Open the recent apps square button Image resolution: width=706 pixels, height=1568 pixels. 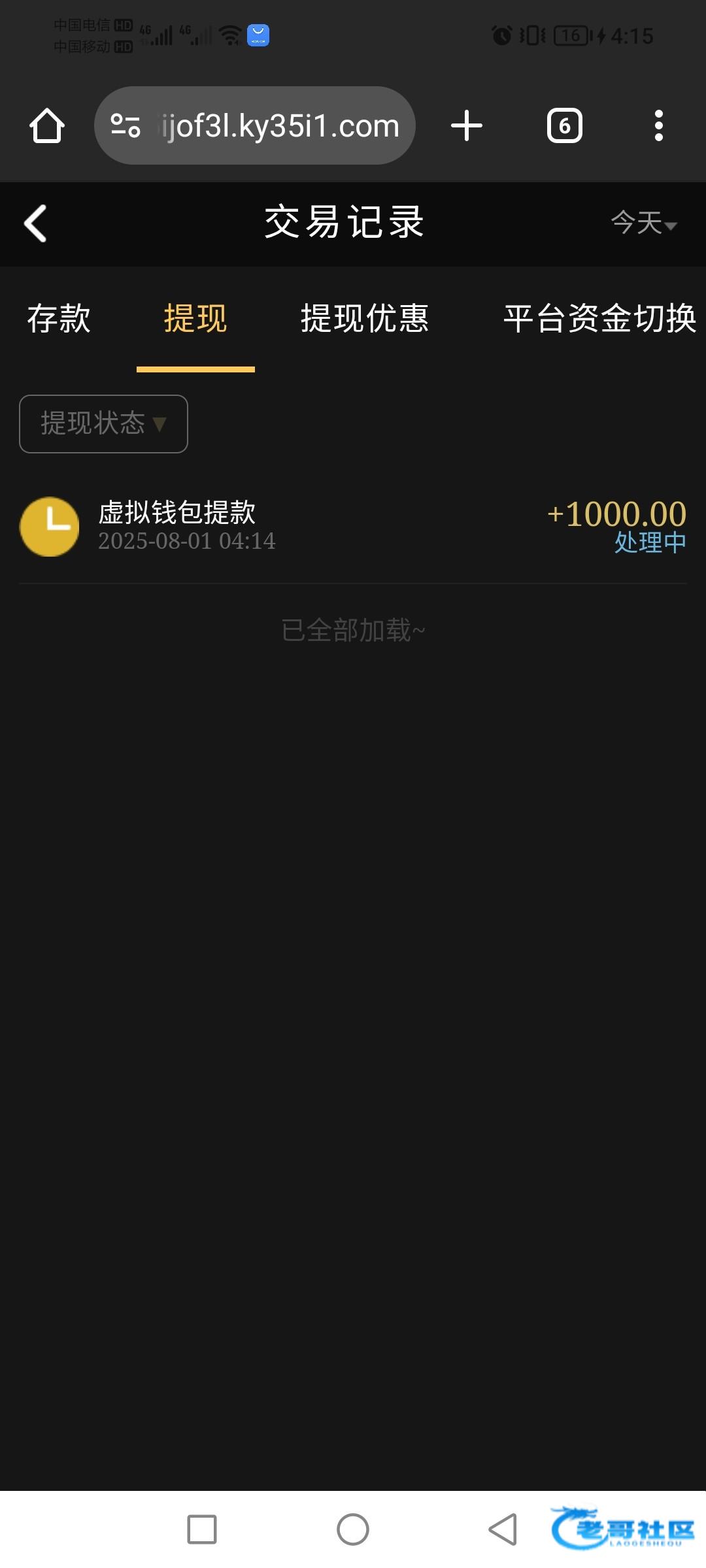click(202, 1529)
